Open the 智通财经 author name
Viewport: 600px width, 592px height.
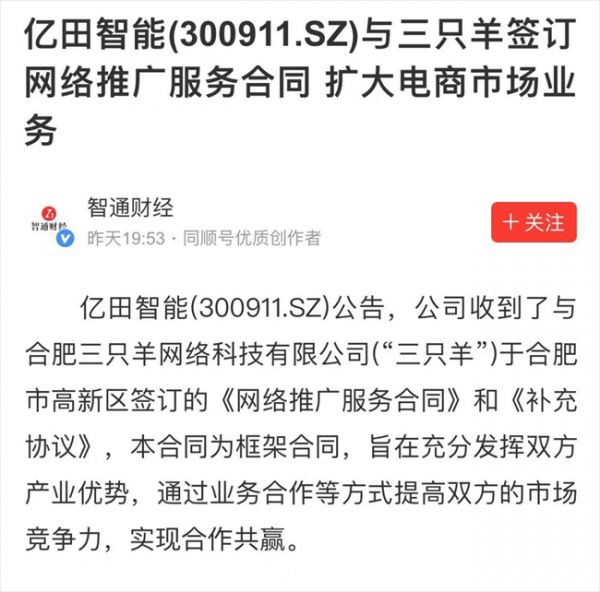130,207
